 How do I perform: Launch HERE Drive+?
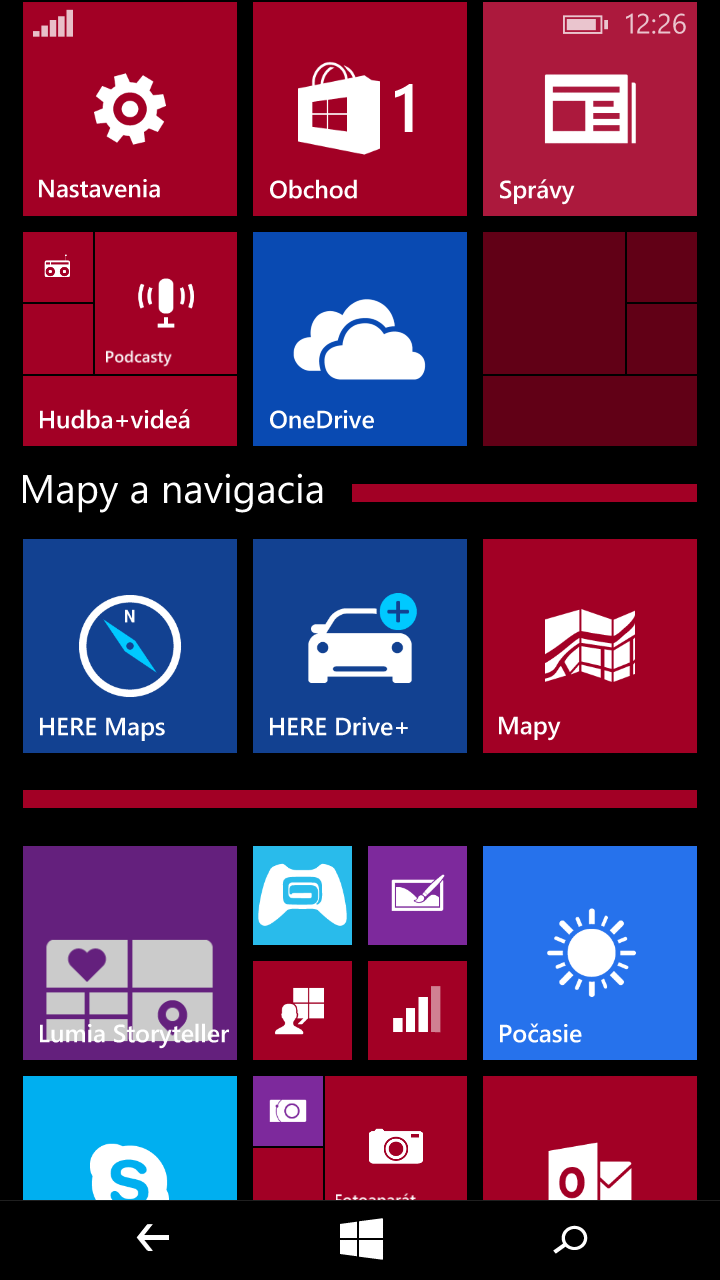[360, 646]
